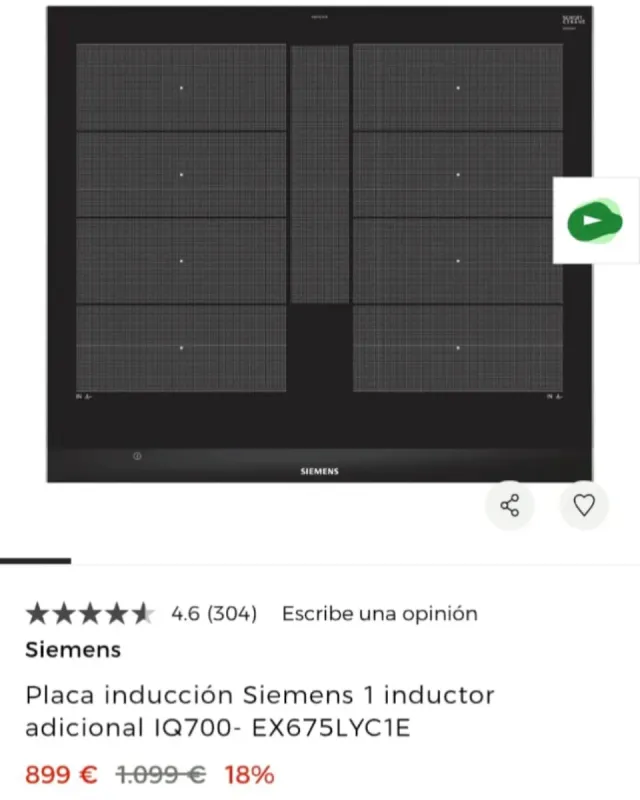Viewport: 640px width, 800px height.
Task: Add the product to favorites with the heart
Action: (x=584, y=505)
